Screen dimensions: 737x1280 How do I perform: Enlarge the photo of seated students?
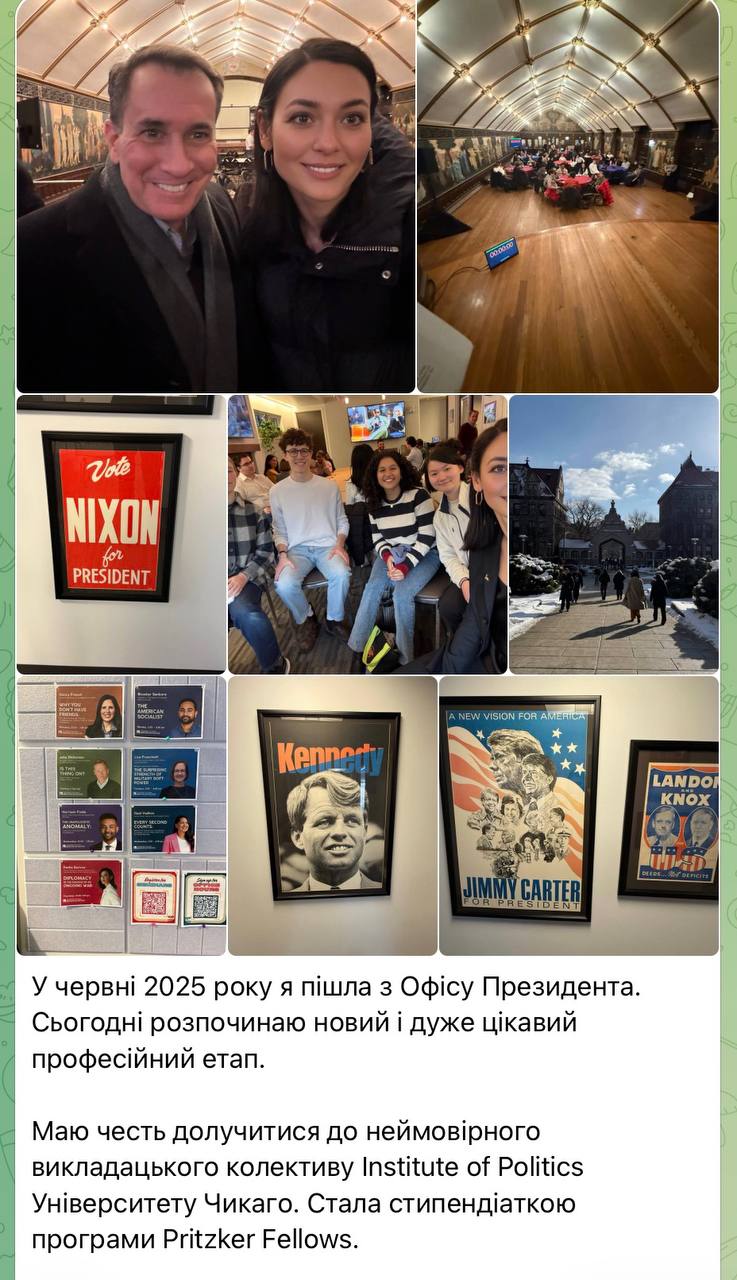pos(367,534)
